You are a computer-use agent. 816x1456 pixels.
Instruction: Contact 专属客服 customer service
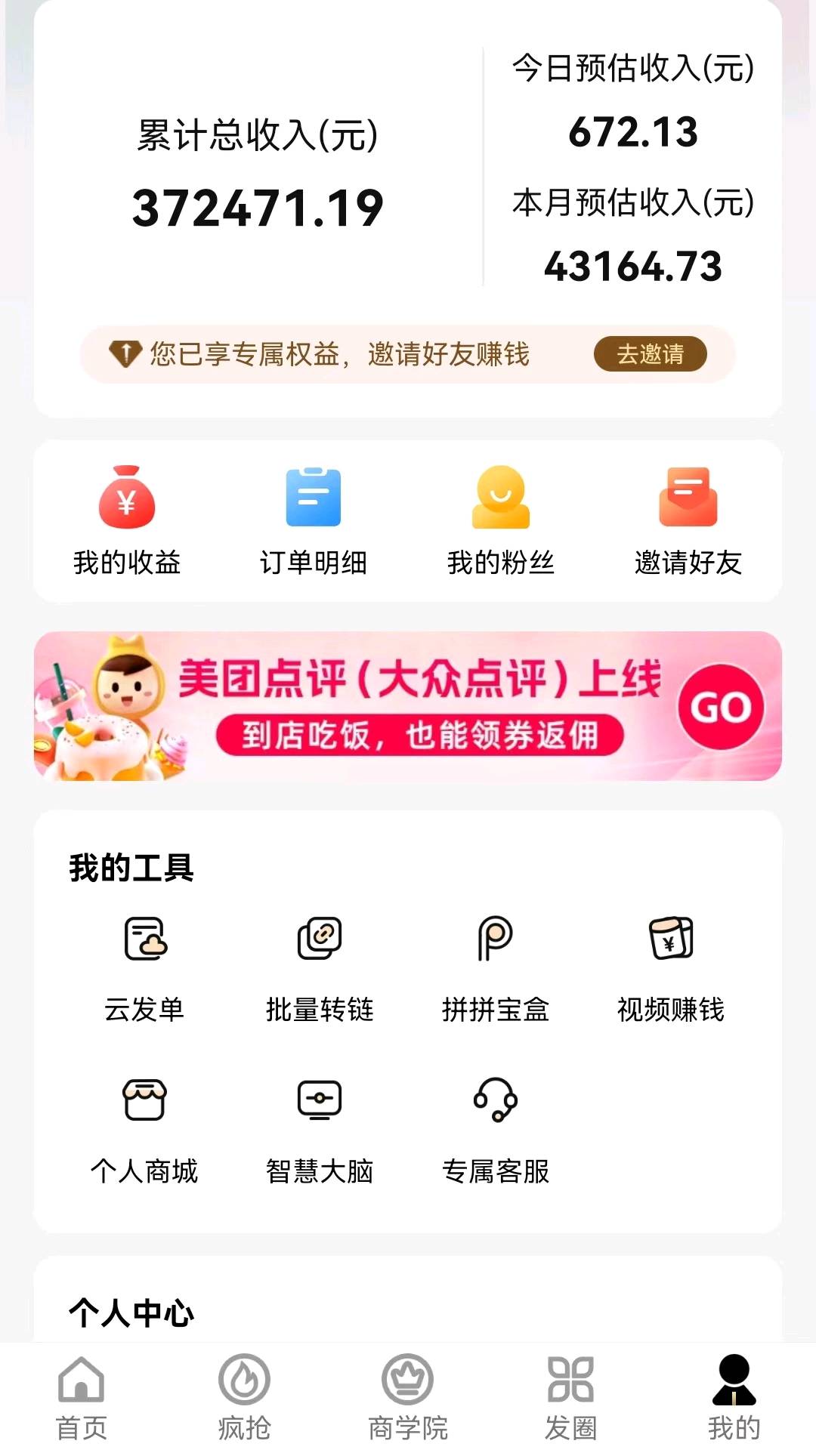[496, 1130]
